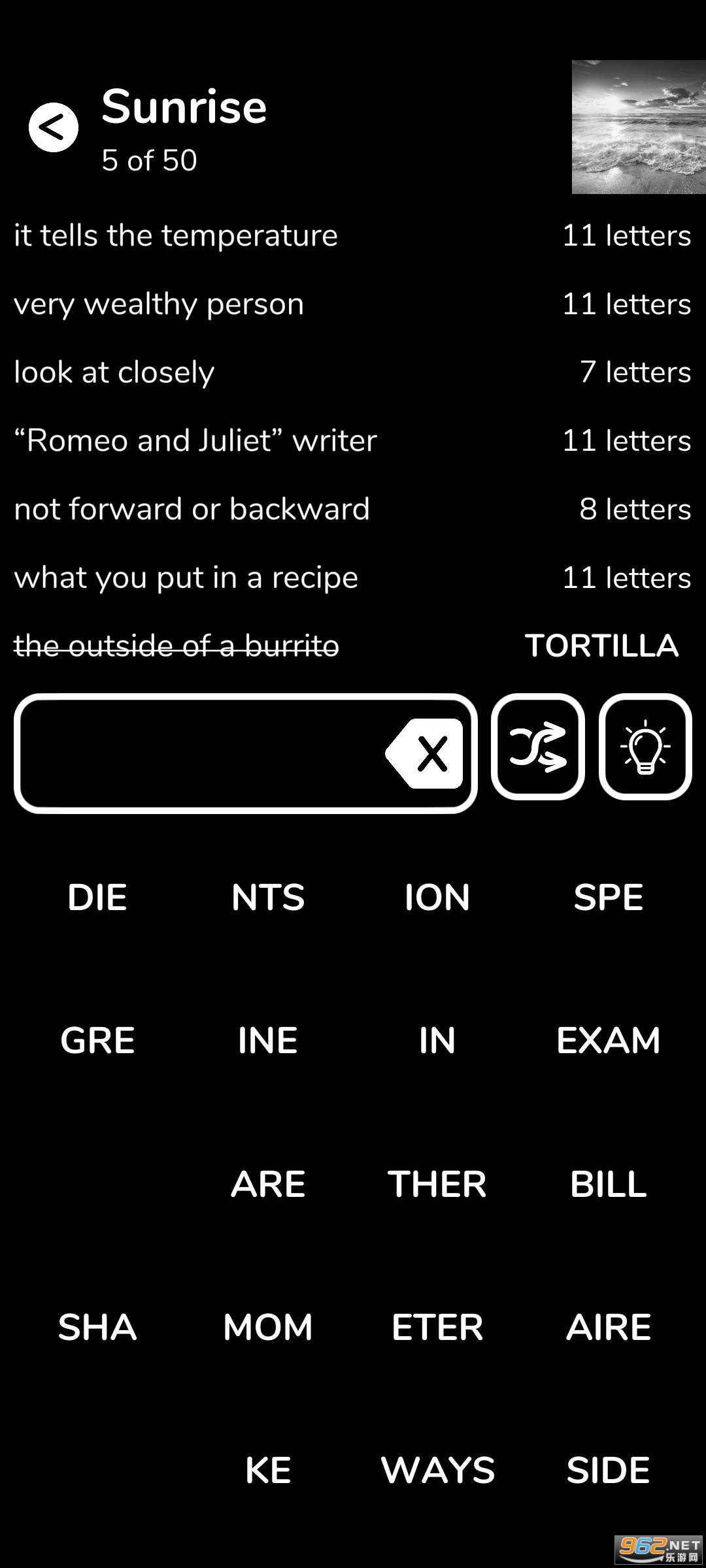706x1568 pixels.
Task: Tap the AIRE letter tile
Action: tap(608, 1327)
